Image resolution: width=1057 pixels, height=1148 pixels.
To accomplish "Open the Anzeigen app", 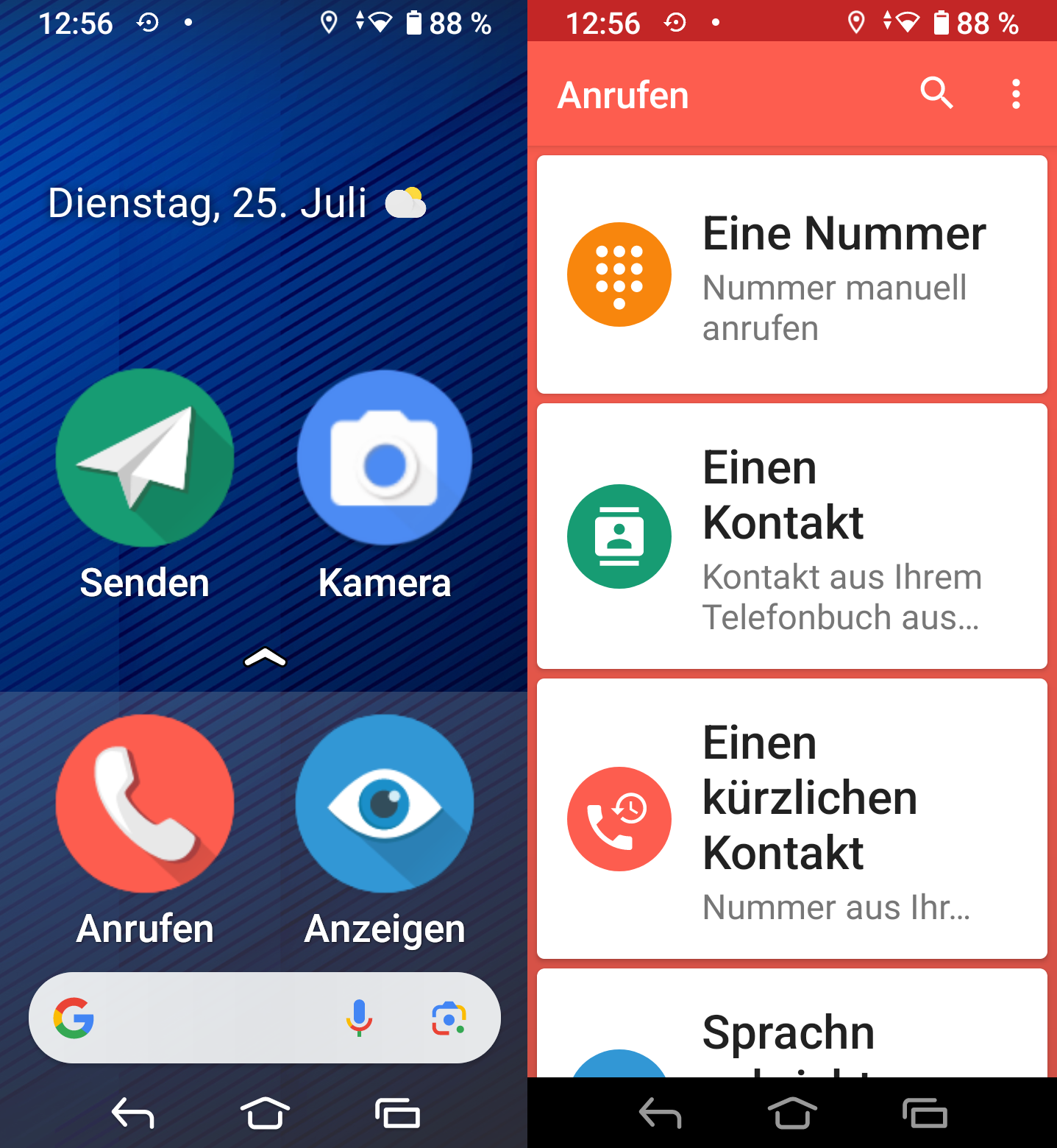I will (x=384, y=804).
